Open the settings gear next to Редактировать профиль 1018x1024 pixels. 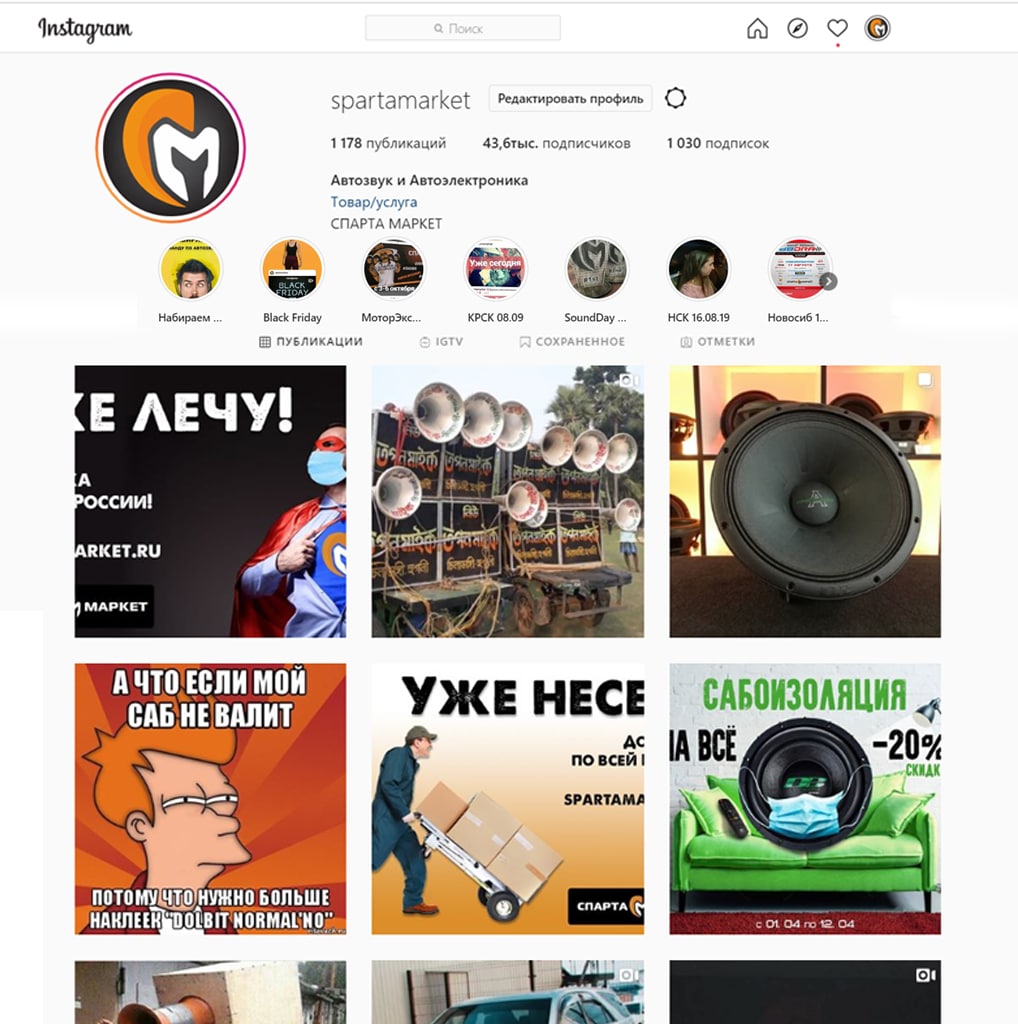click(x=676, y=98)
